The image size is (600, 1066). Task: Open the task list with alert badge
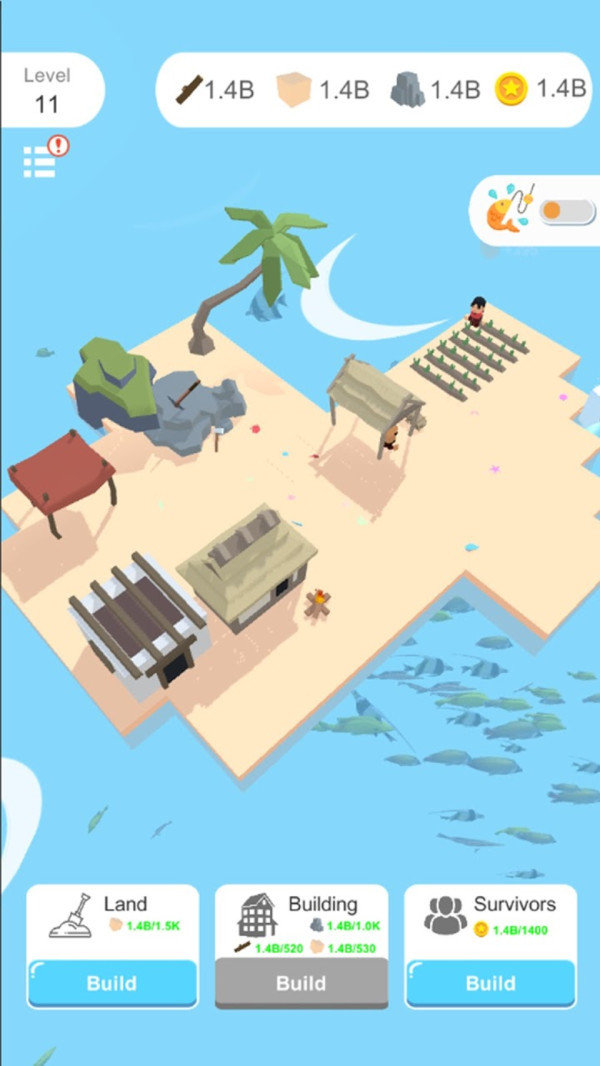point(41,161)
